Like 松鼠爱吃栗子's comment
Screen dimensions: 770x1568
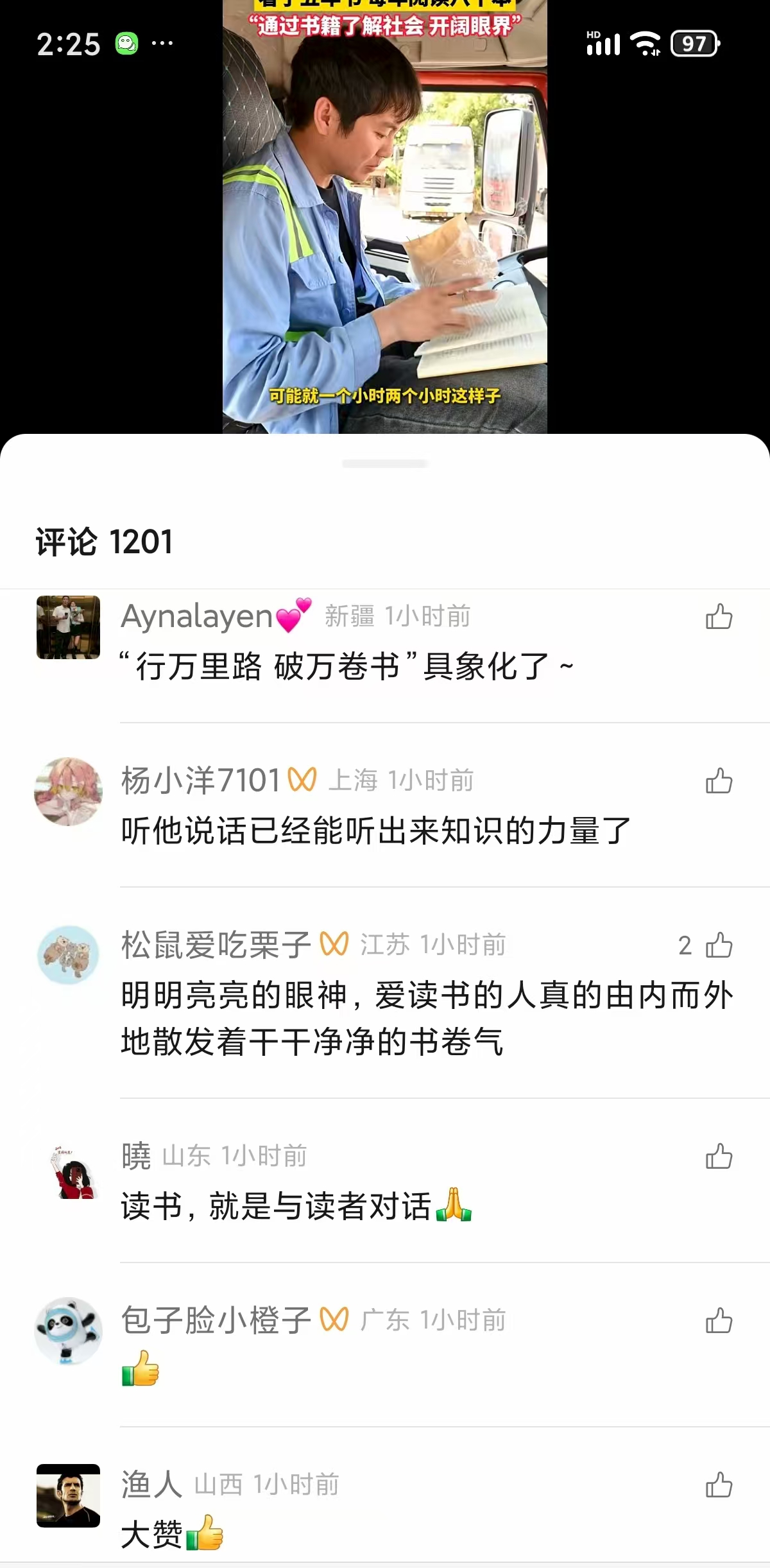click(719, 945)
